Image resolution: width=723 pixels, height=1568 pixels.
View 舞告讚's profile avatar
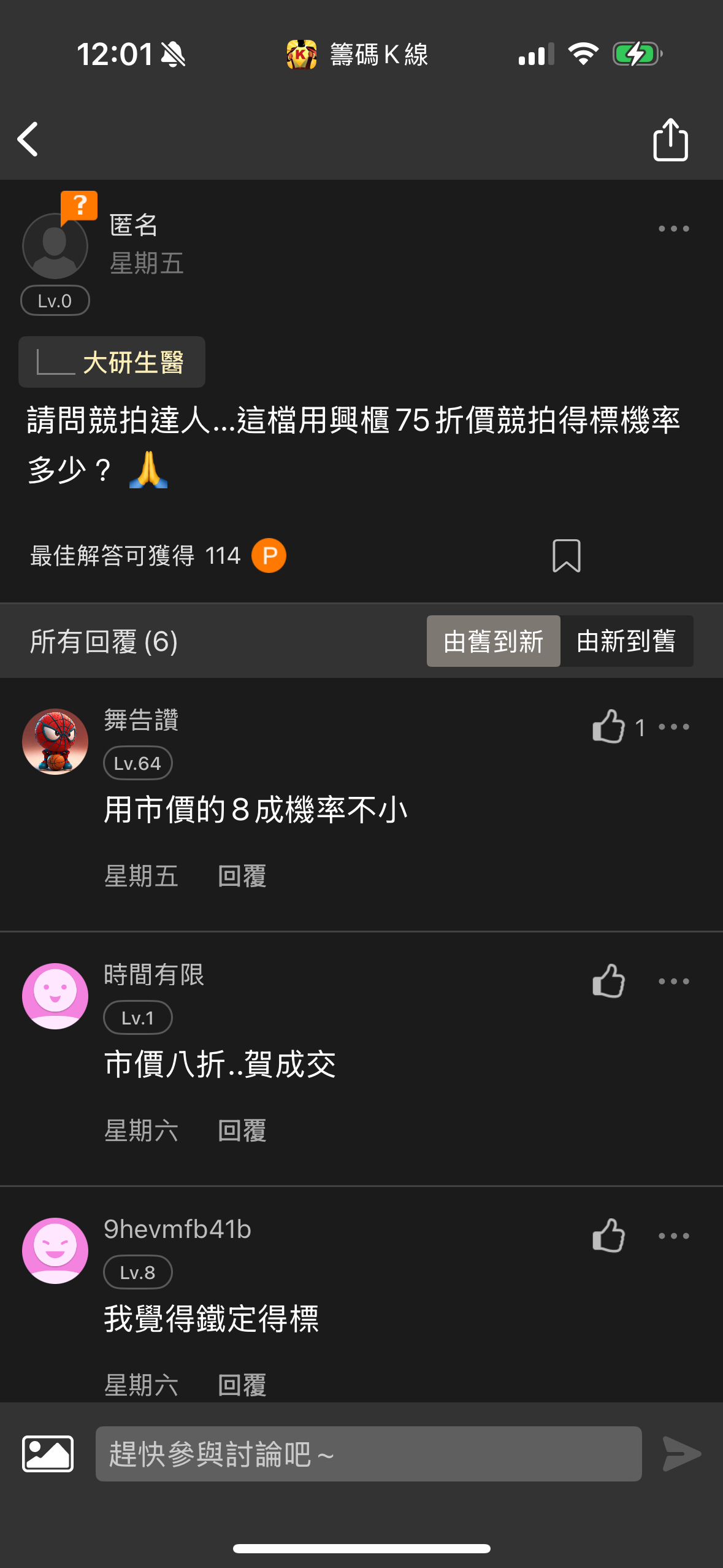click(x=55, y=742)
